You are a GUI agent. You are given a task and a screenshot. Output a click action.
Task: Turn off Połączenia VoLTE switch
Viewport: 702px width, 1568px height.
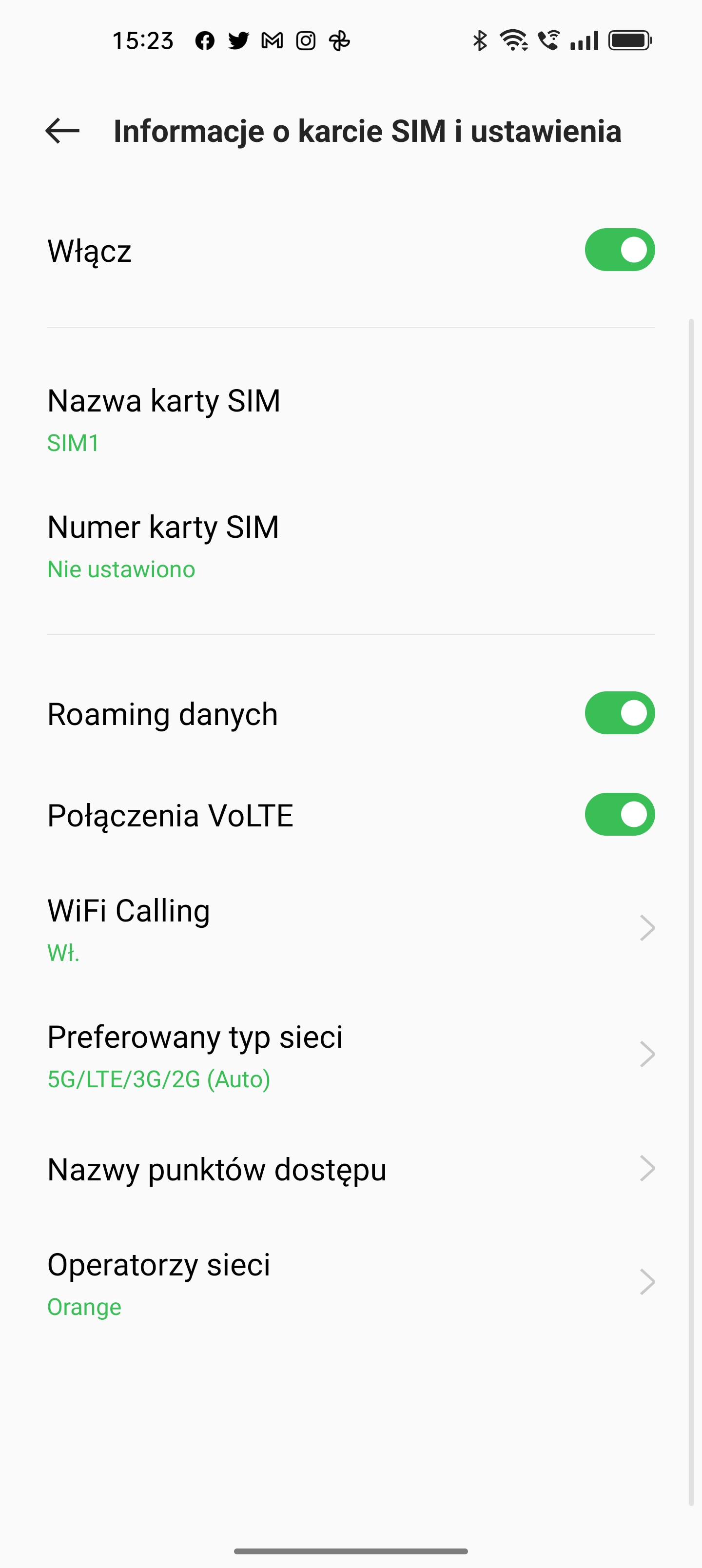619,814
